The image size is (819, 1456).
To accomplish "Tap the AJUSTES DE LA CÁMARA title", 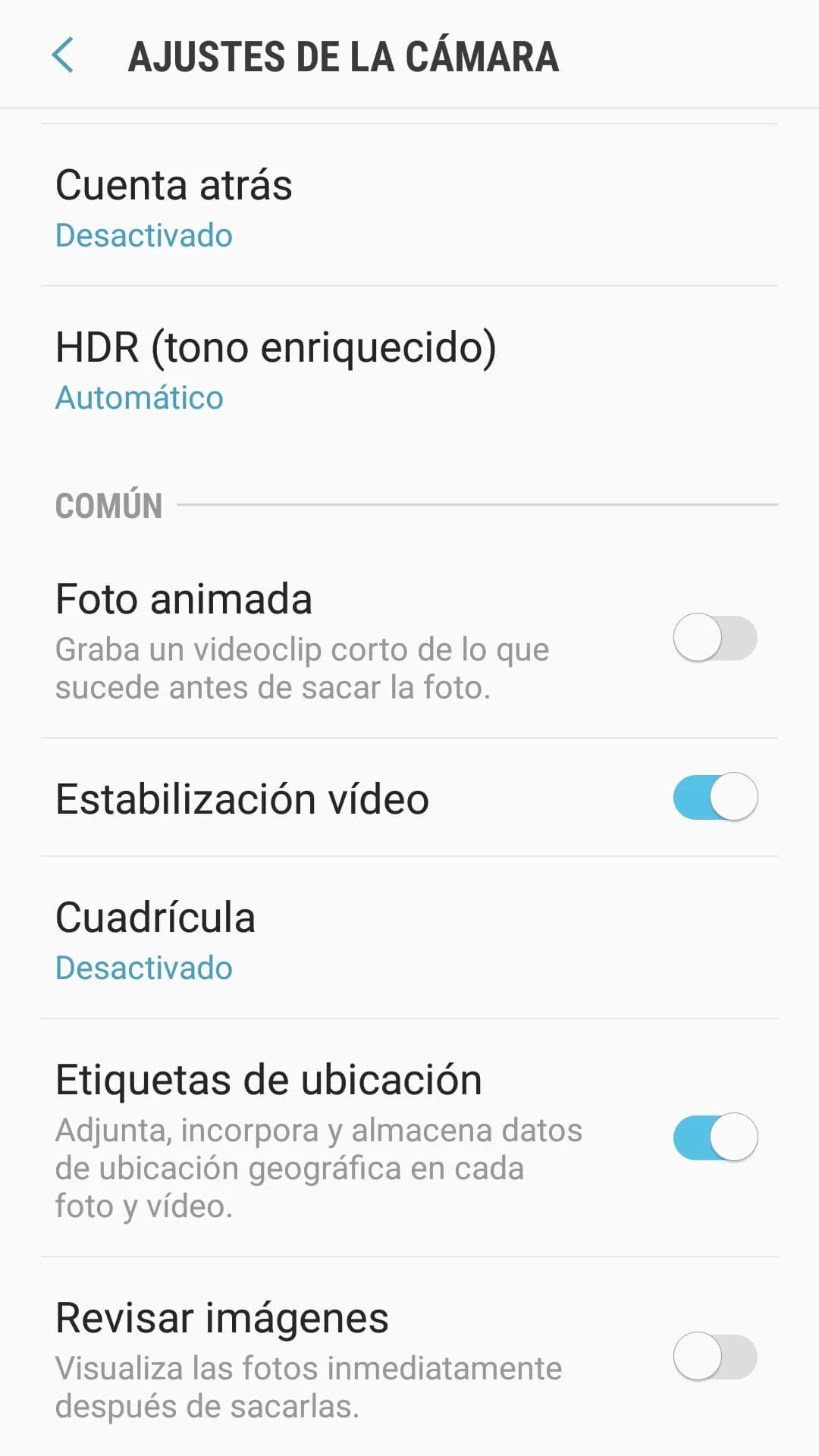I will coord(344,55).
